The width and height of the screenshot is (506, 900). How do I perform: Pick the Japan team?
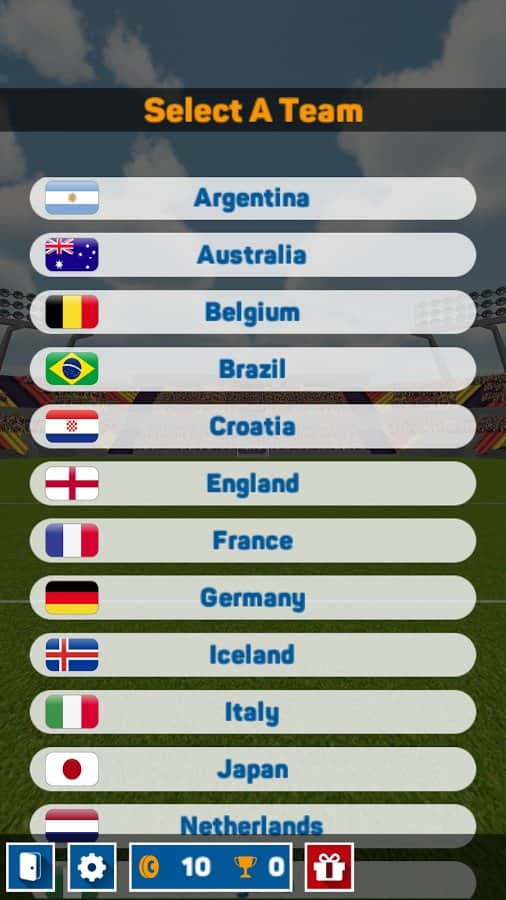click(252, 769)
